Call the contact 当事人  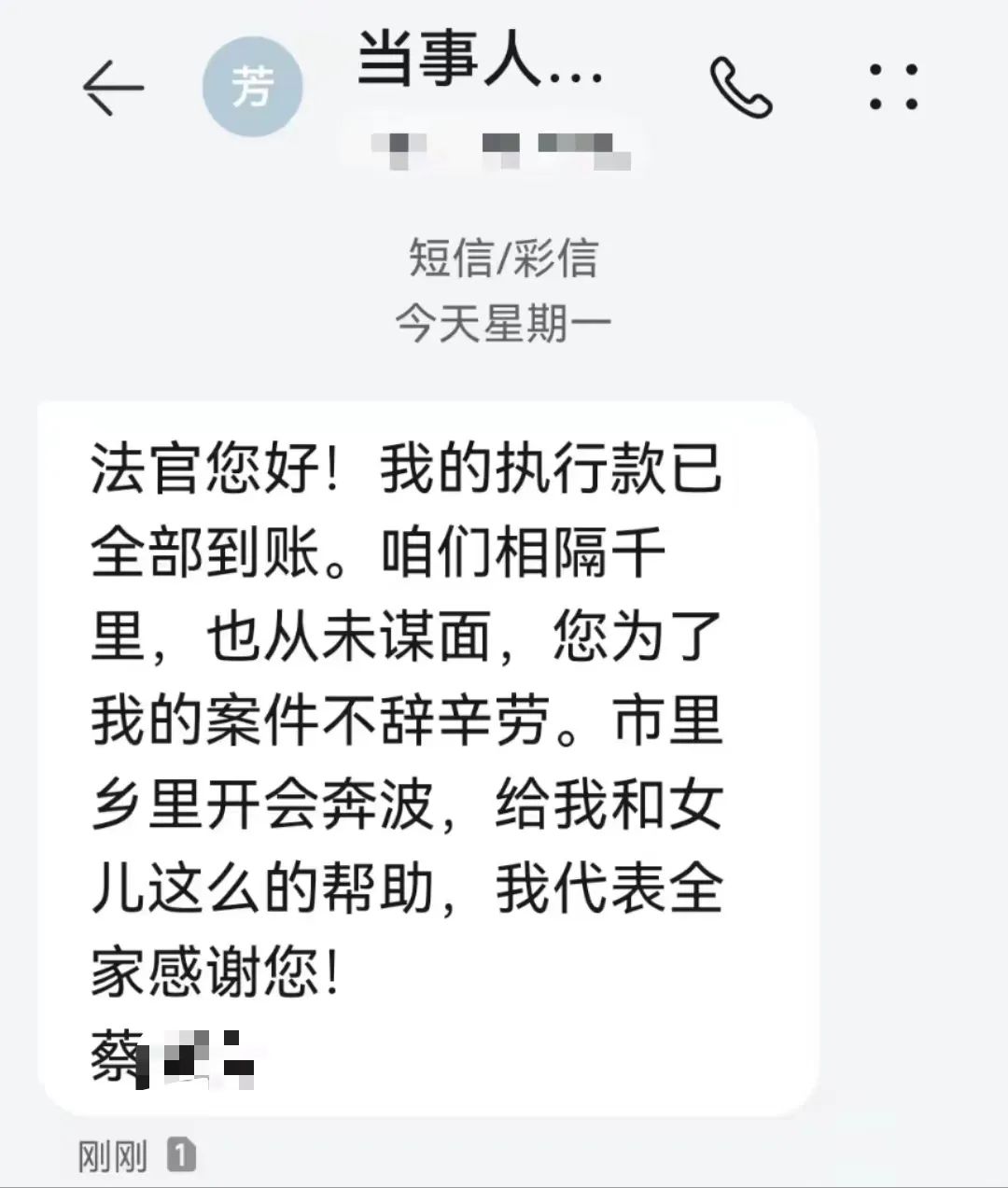tap(741, 88)
